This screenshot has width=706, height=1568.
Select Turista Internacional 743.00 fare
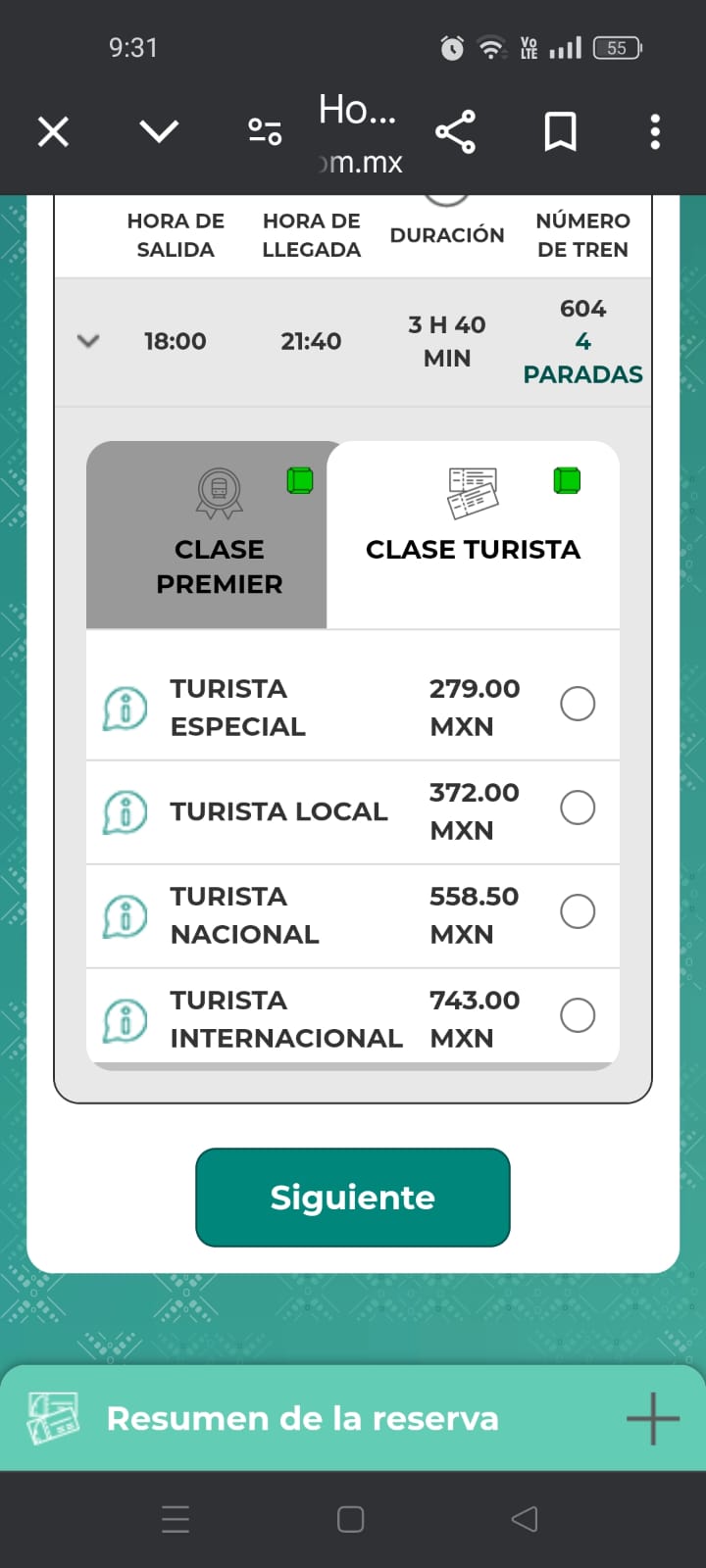coord(578,1015)
